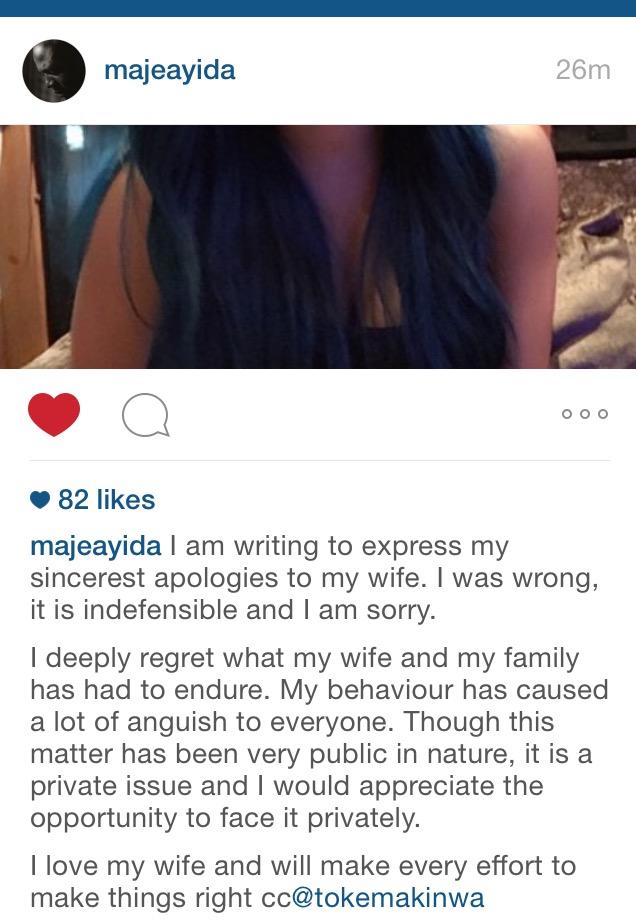The width and height of the screenshot is (636, 924).
Task: Tap the post photo
Action: click(318, 247)
